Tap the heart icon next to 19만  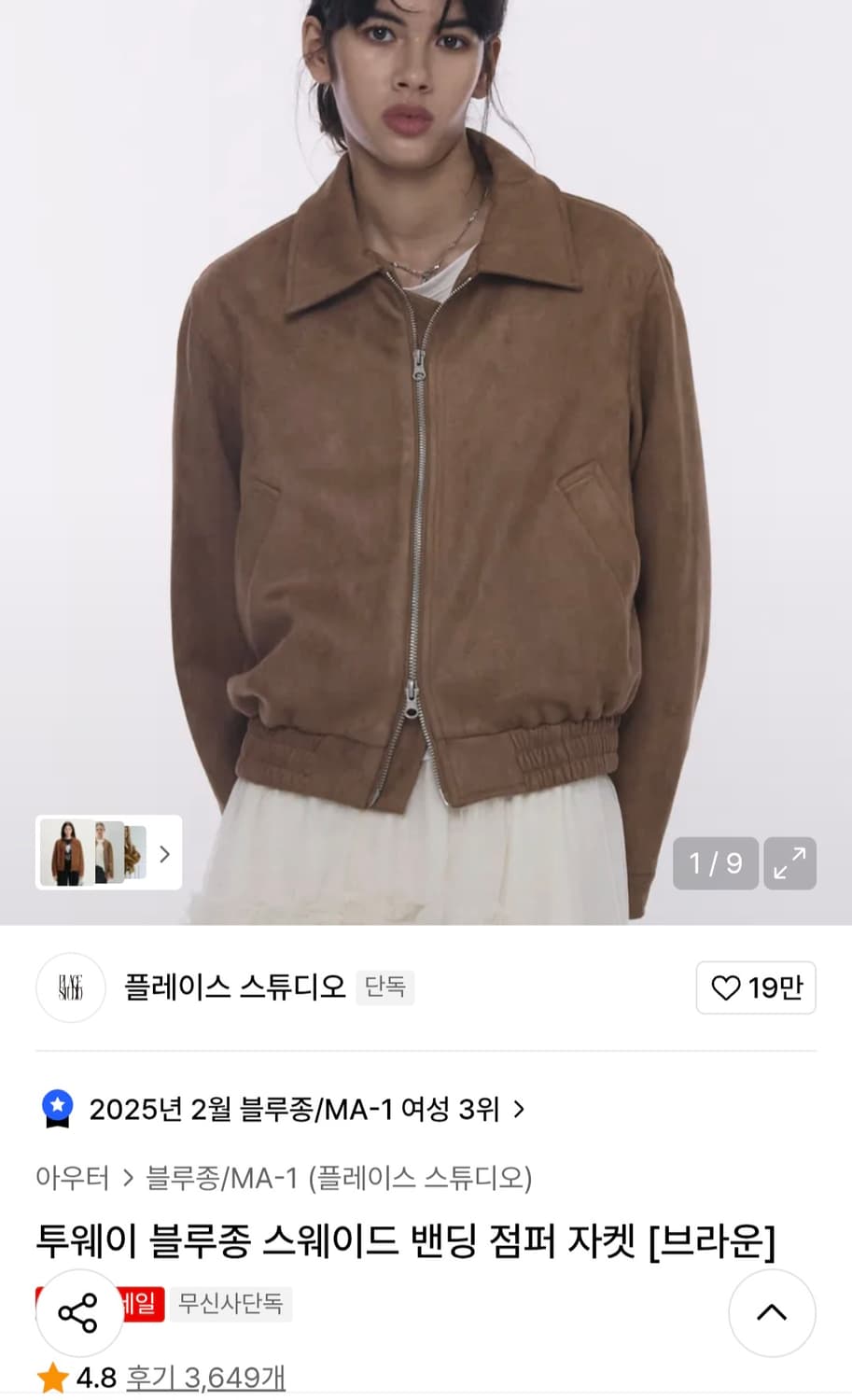tap(726, 987)
